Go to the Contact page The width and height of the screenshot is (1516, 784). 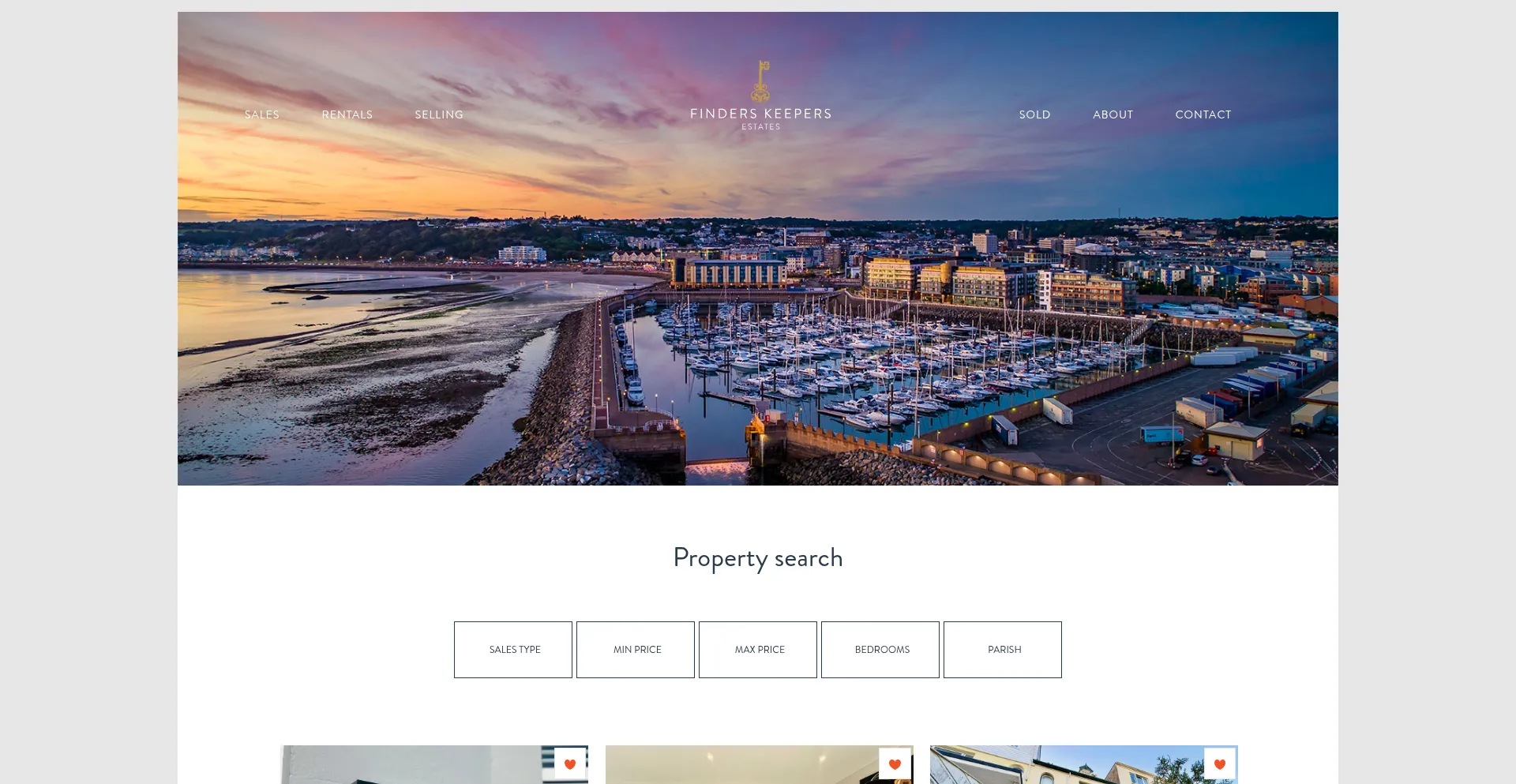tap(1203, 114)
